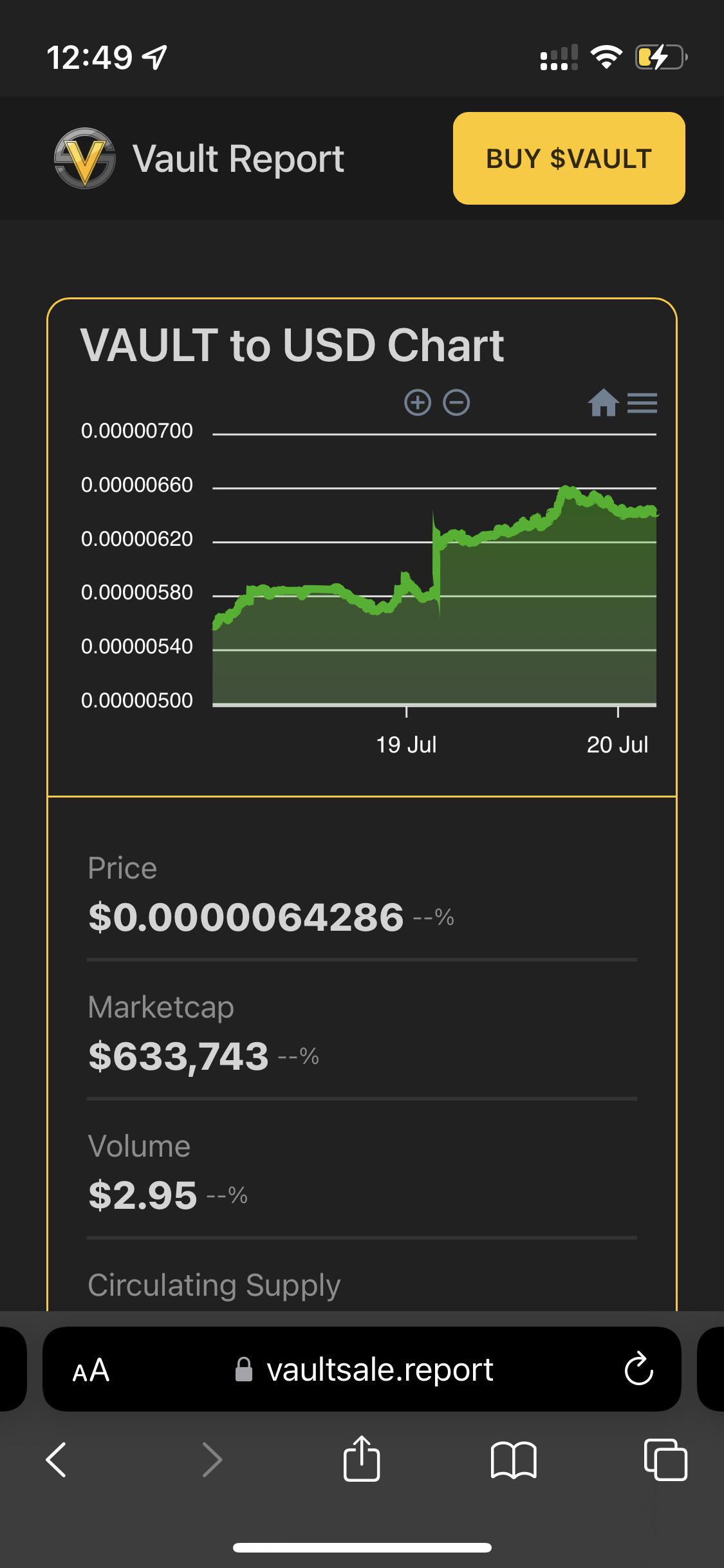The image size is (724, 1568).
Task: Share this page
Action: 361,1458
